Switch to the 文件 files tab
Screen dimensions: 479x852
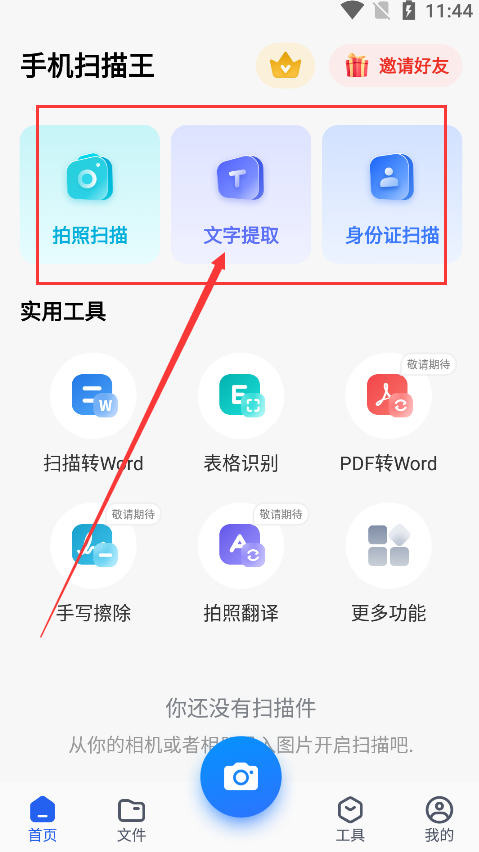click(131, 819)
